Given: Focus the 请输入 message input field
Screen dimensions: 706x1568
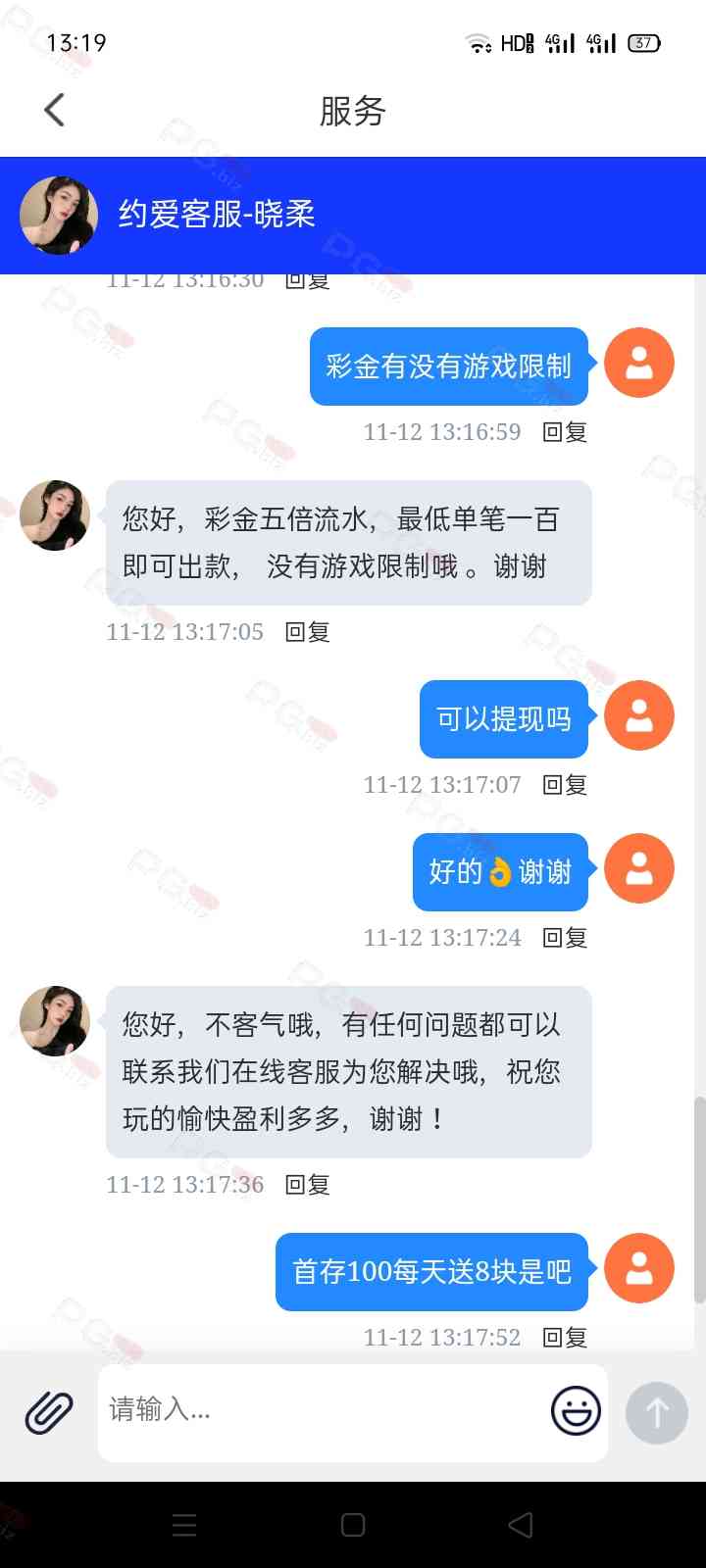Looking at the screenshot, I should coord(324,1410).
